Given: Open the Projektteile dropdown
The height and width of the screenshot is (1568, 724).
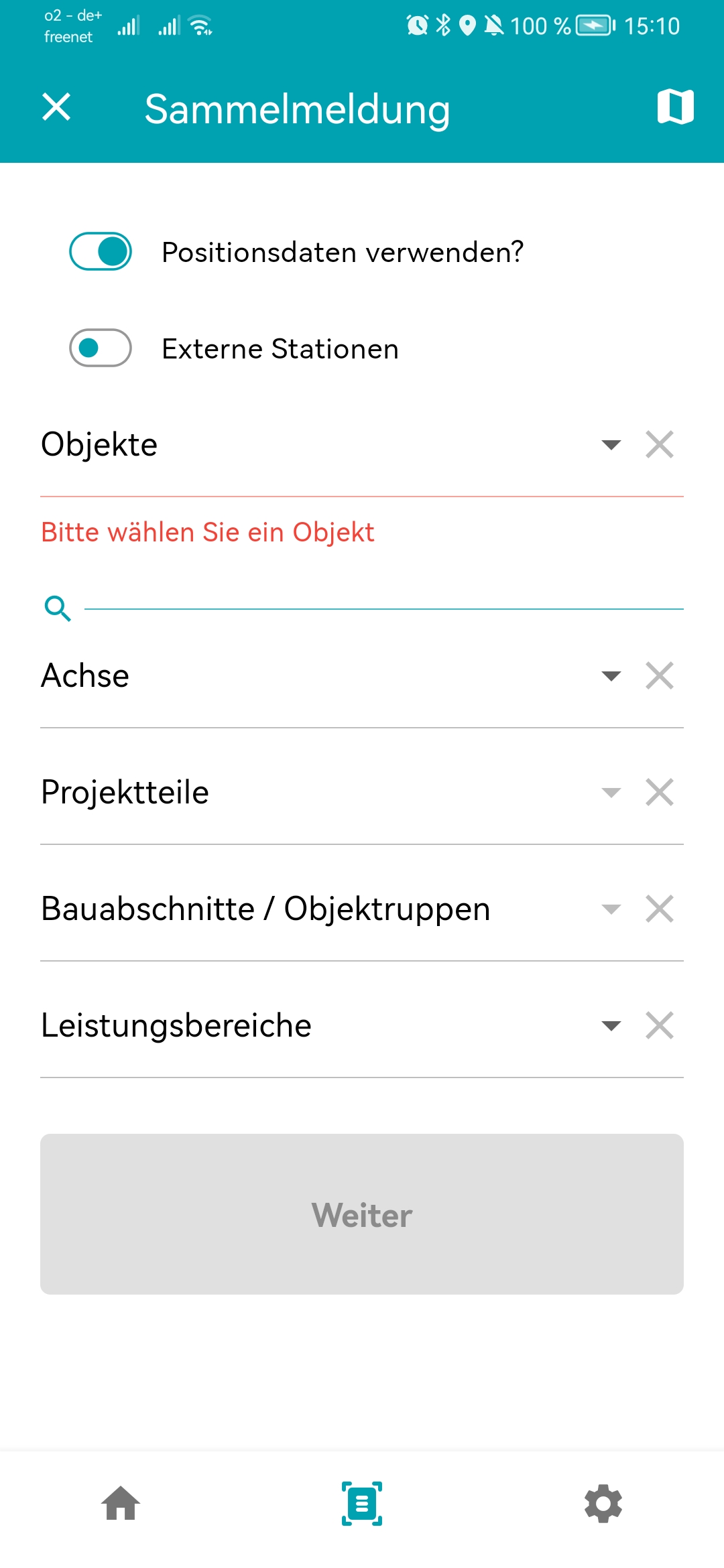Looking at the screenshot, I should pos(611,793).
